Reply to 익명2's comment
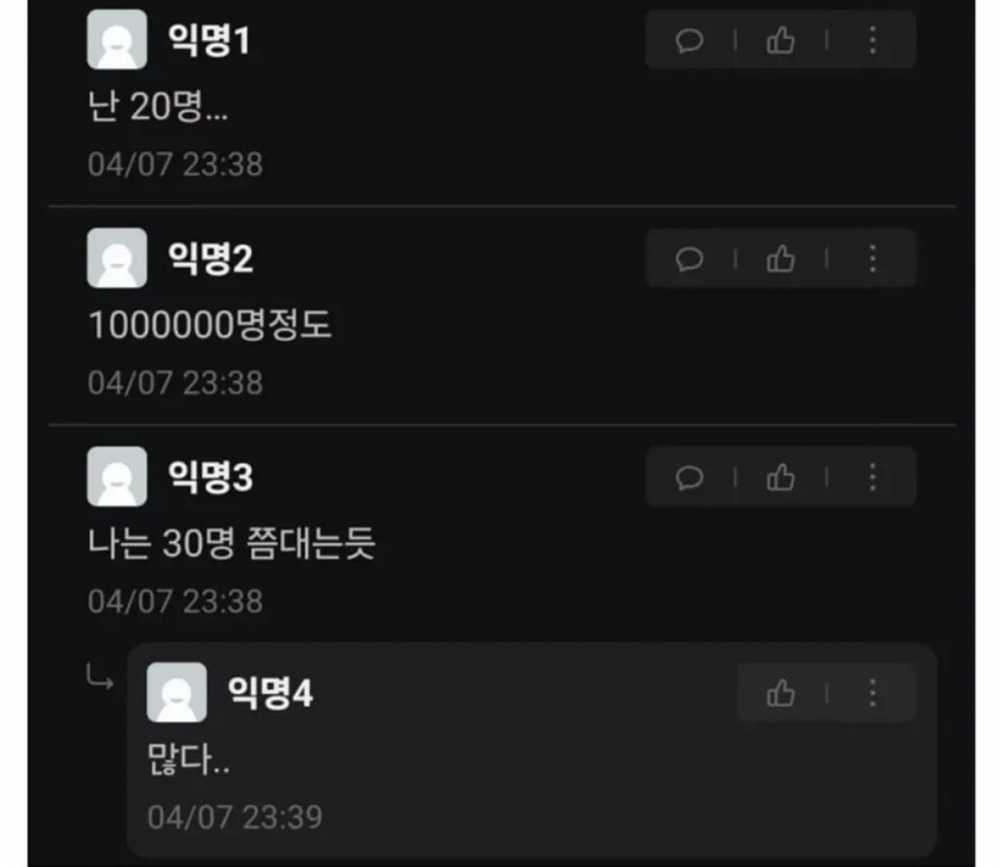 [x=689, y=259]
